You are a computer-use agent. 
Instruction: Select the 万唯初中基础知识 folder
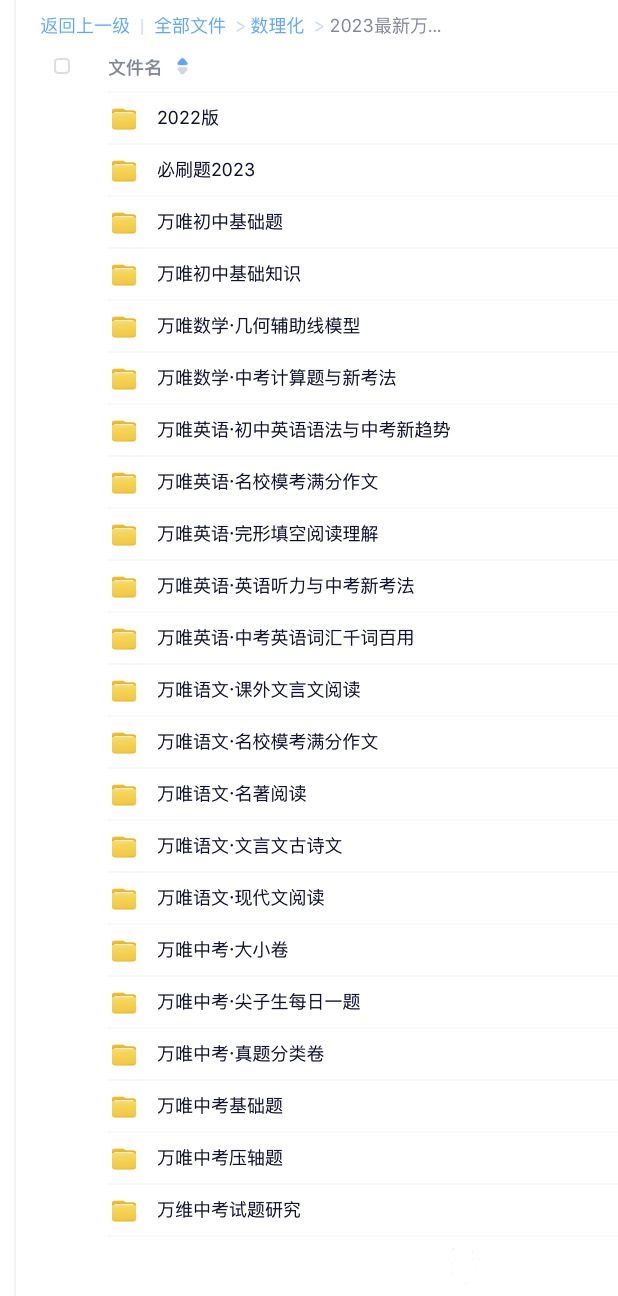pyautogui.click(x=229, y=274)
